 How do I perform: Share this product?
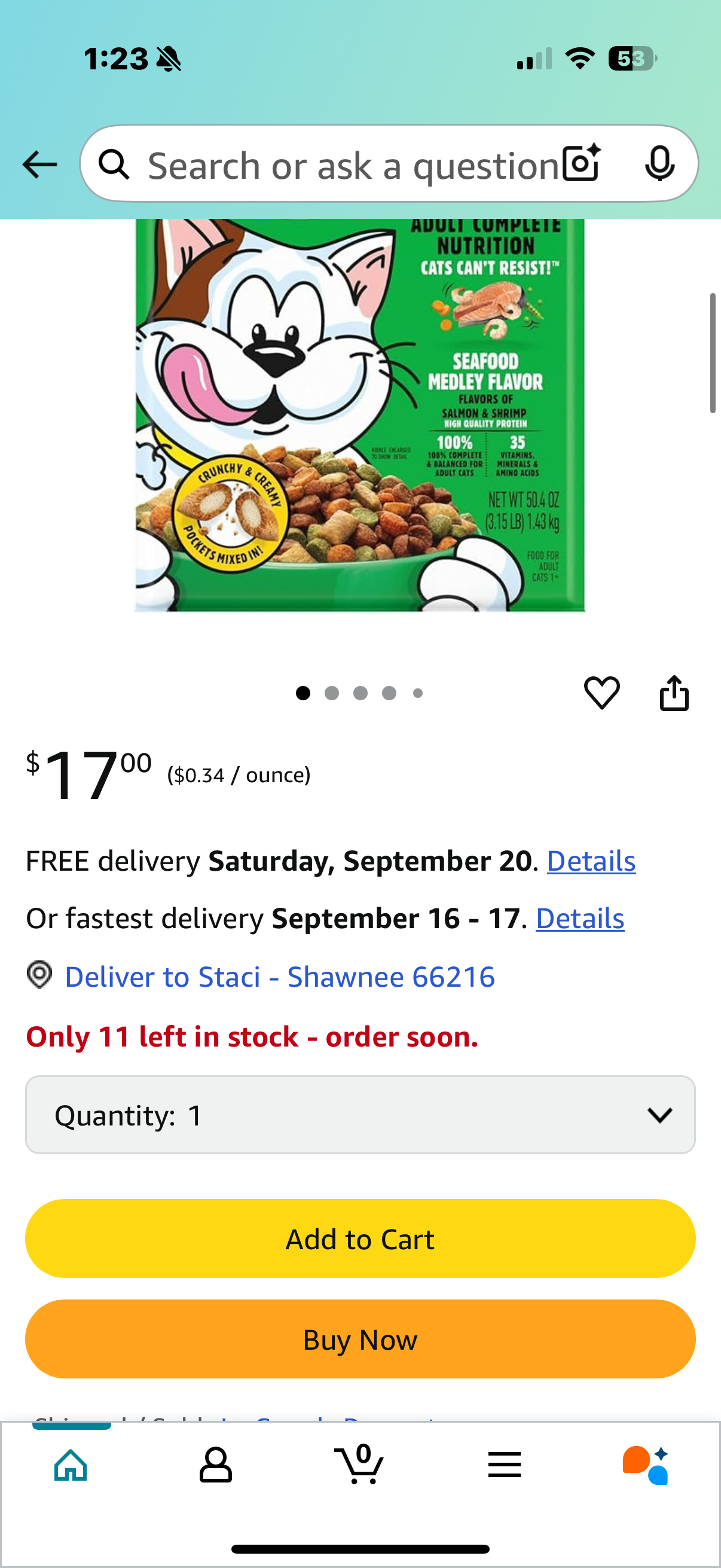click(x=674, y=693)
